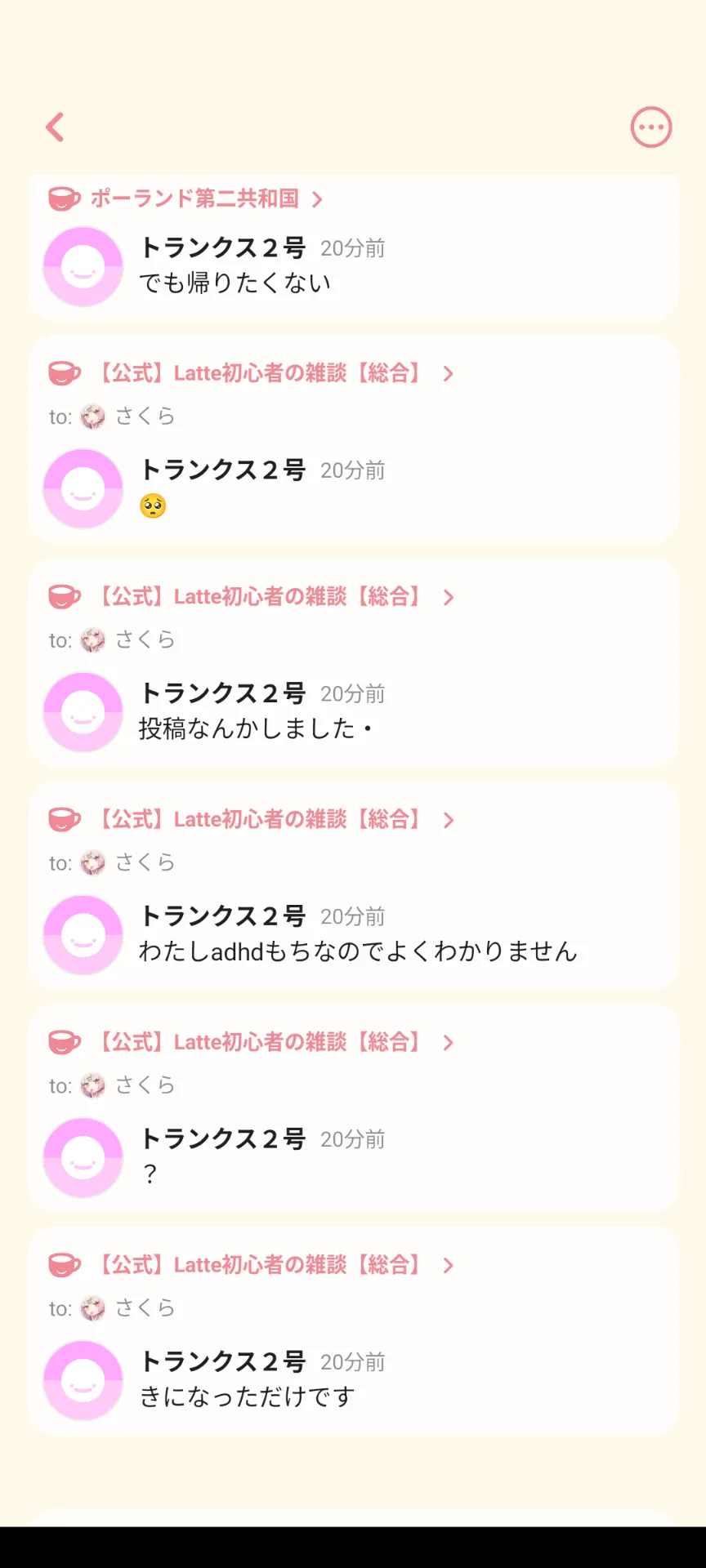
Task: Open the room link above the 投稿なんかしました post
Action: coord(259,597)
